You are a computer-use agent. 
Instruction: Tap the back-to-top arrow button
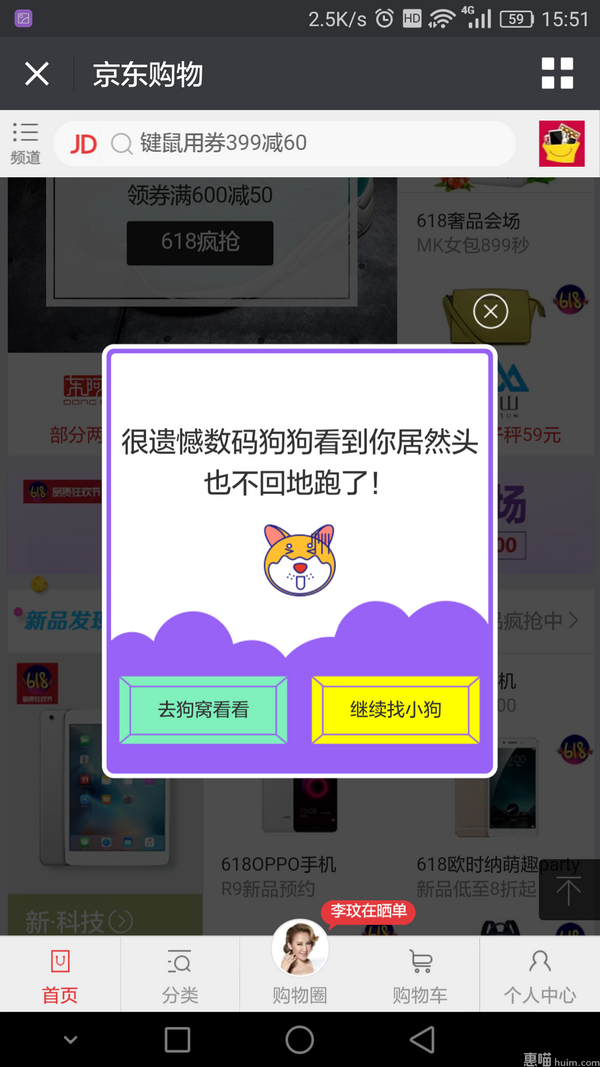pyautogui.click(x=568, y=890)
